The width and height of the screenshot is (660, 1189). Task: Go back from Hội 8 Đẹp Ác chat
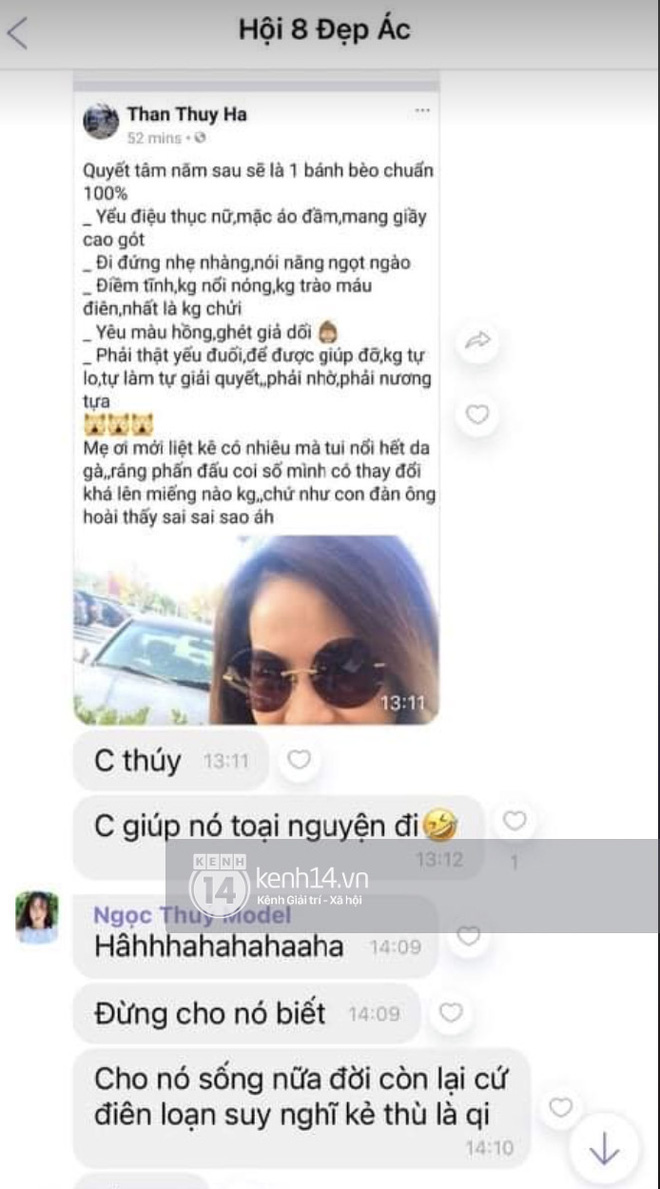[x=18, y=32]
